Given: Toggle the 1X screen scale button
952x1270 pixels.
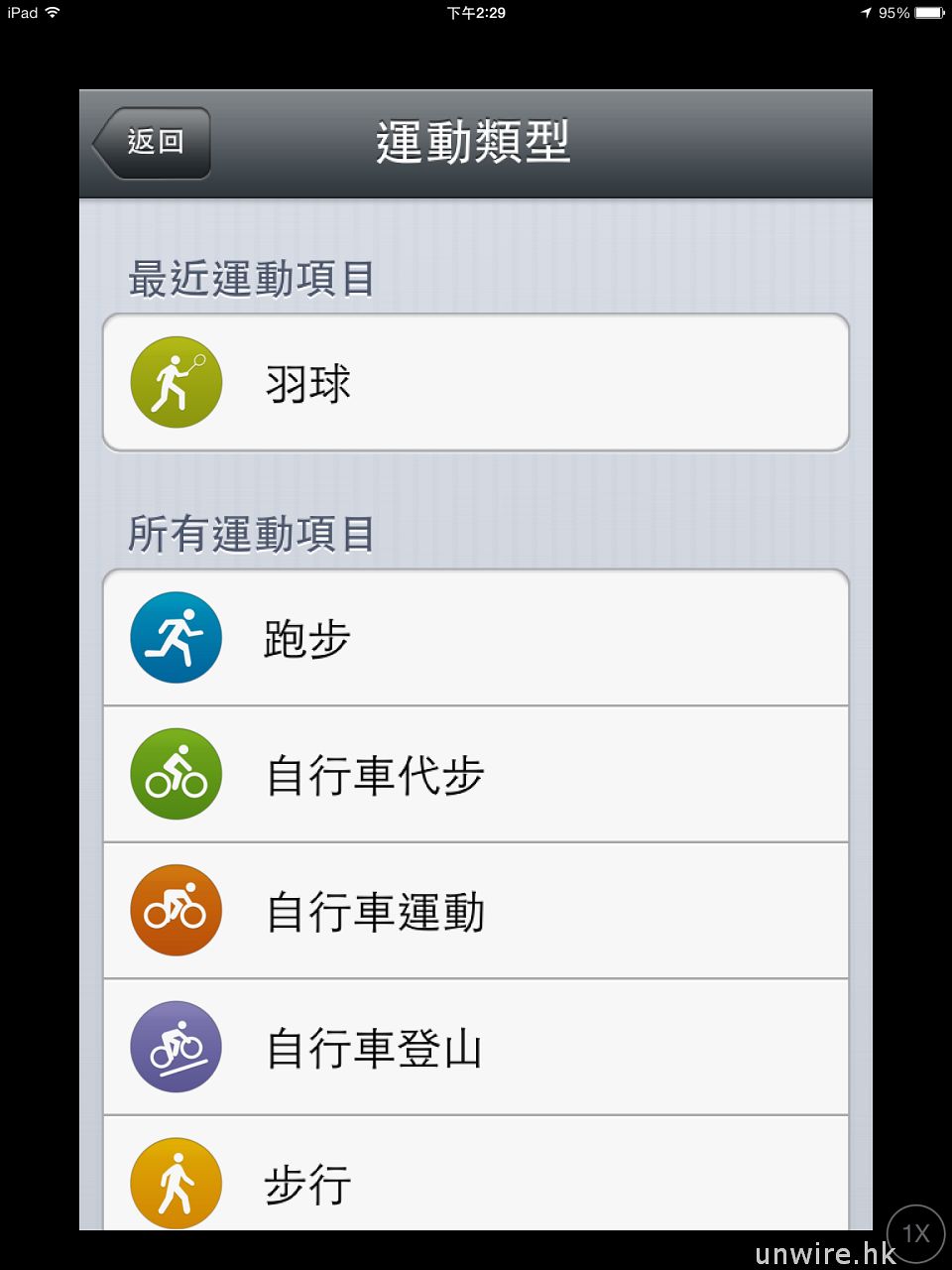Looking at the screenshot, I should [915, 1233].
